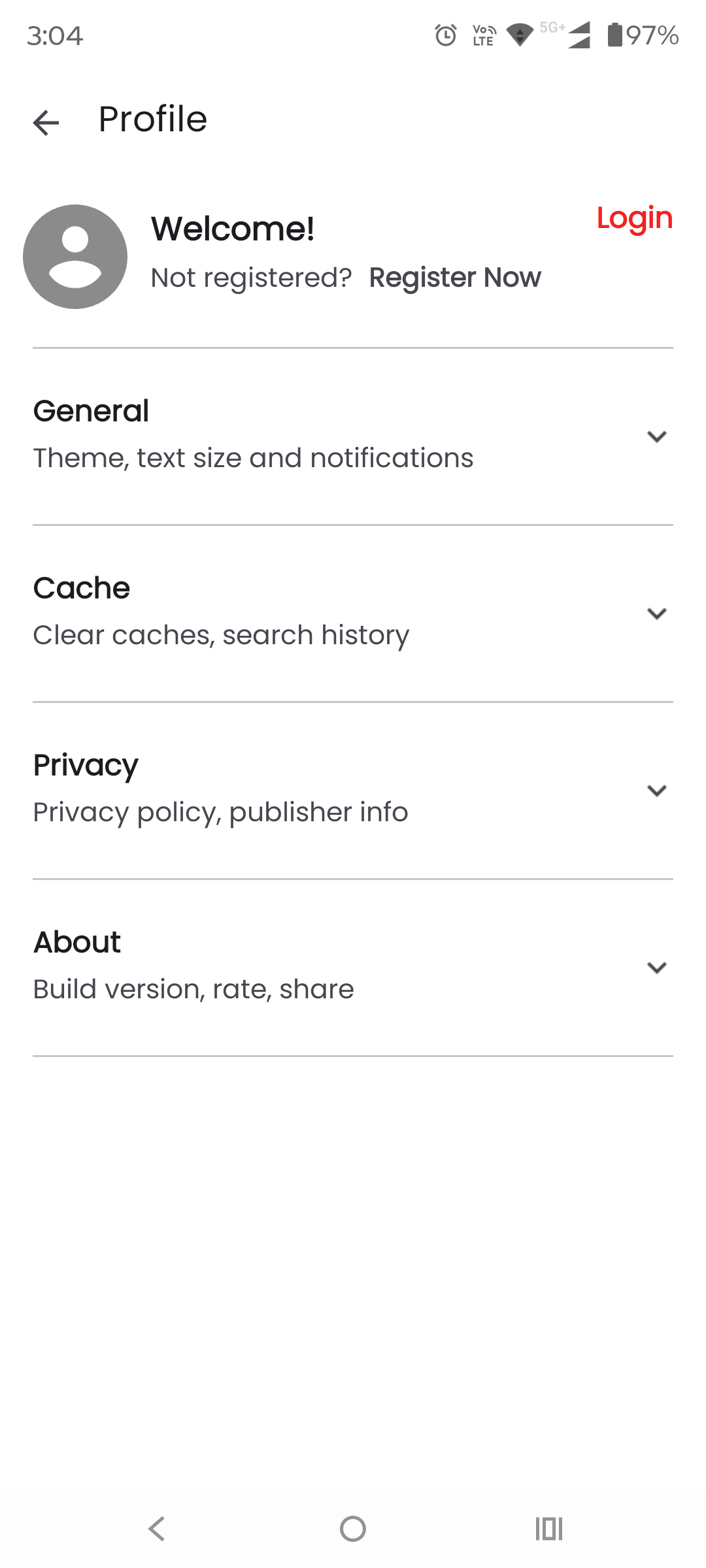
Task: Expand the Privacy section
Action: point(656,791)
